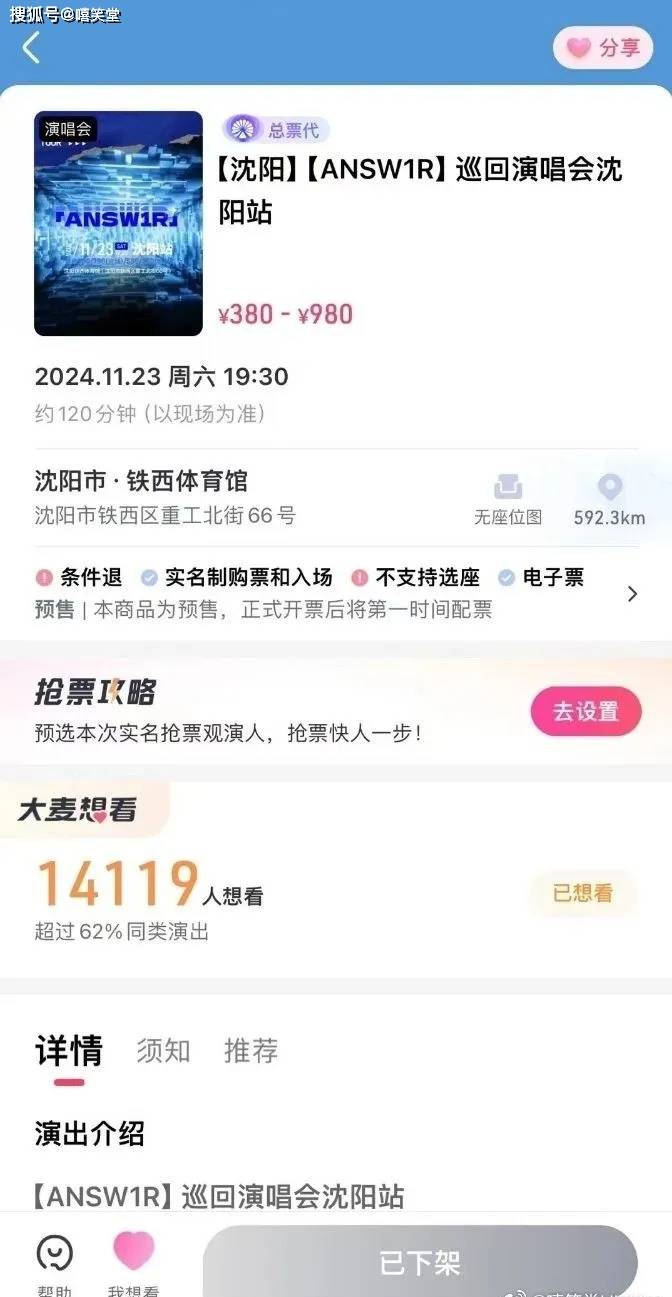Tap the greyed 已下架 button
This screenshot has width=672, height=1297.
(x=420, y=1262)
